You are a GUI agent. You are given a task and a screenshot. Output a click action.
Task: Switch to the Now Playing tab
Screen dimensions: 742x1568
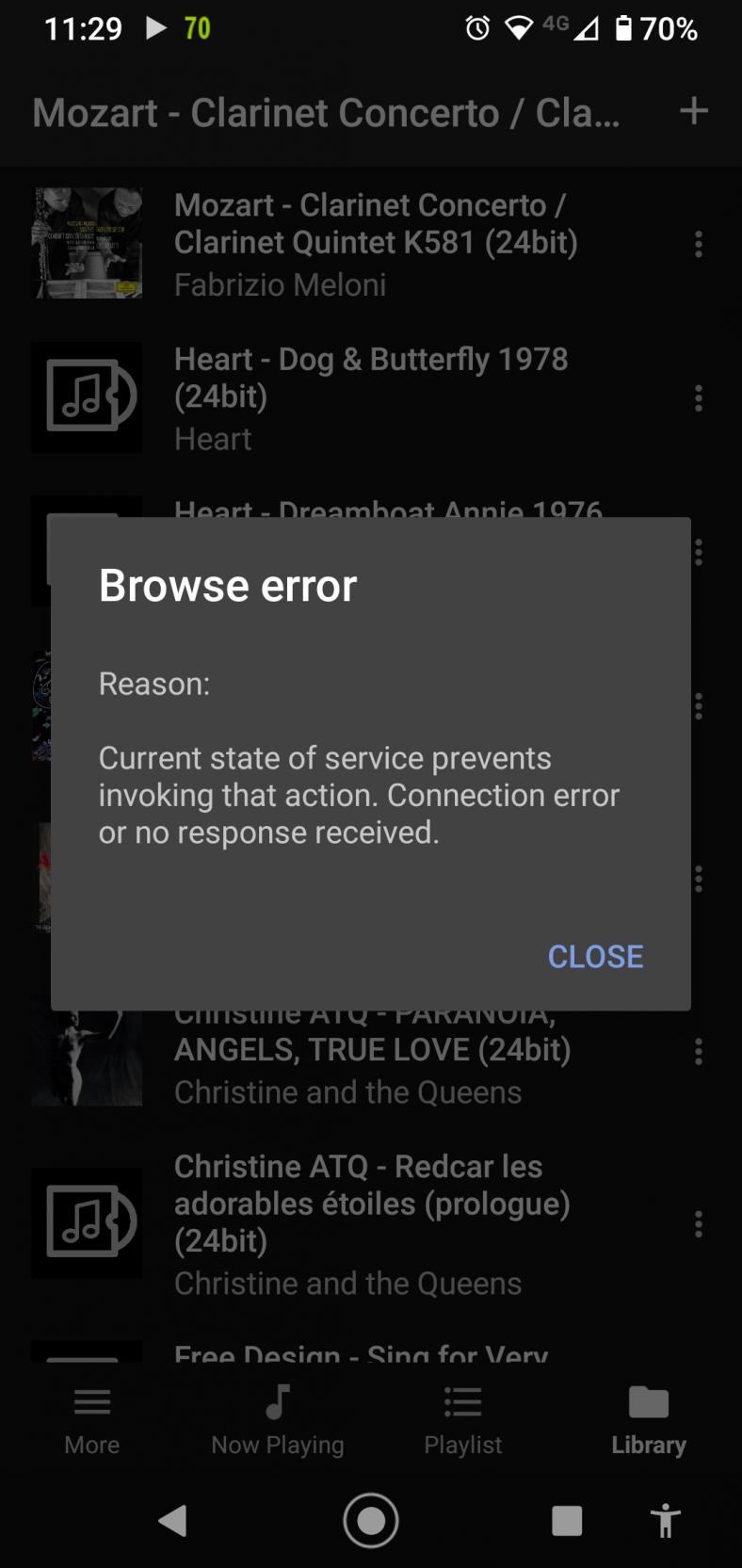(x=278, y=1420)
